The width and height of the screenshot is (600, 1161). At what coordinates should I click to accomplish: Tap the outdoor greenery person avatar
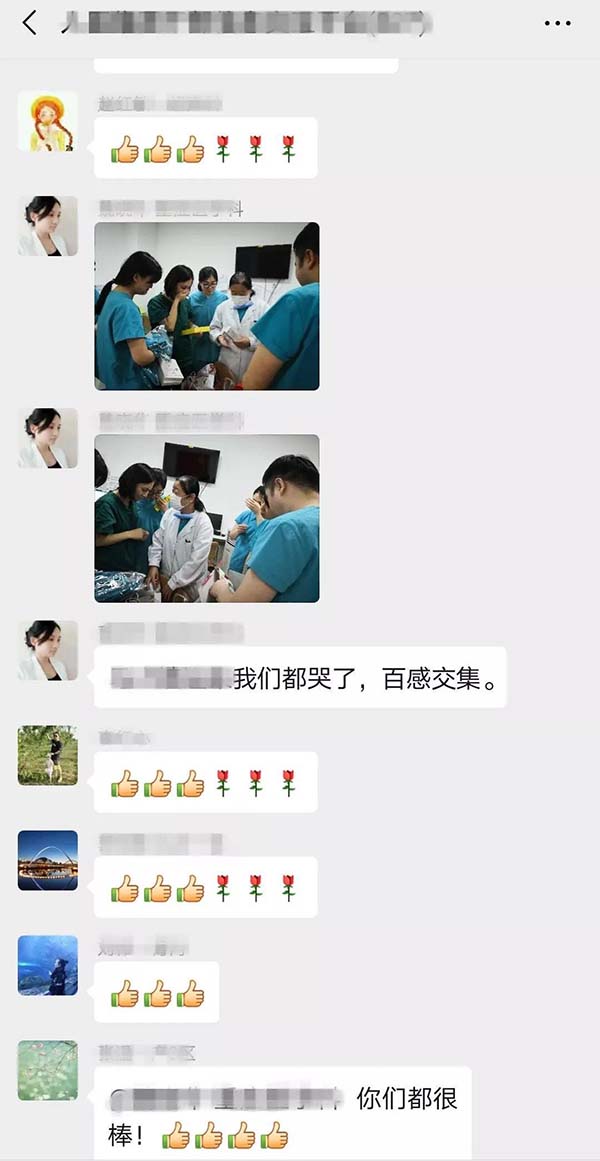click(48, 755)
